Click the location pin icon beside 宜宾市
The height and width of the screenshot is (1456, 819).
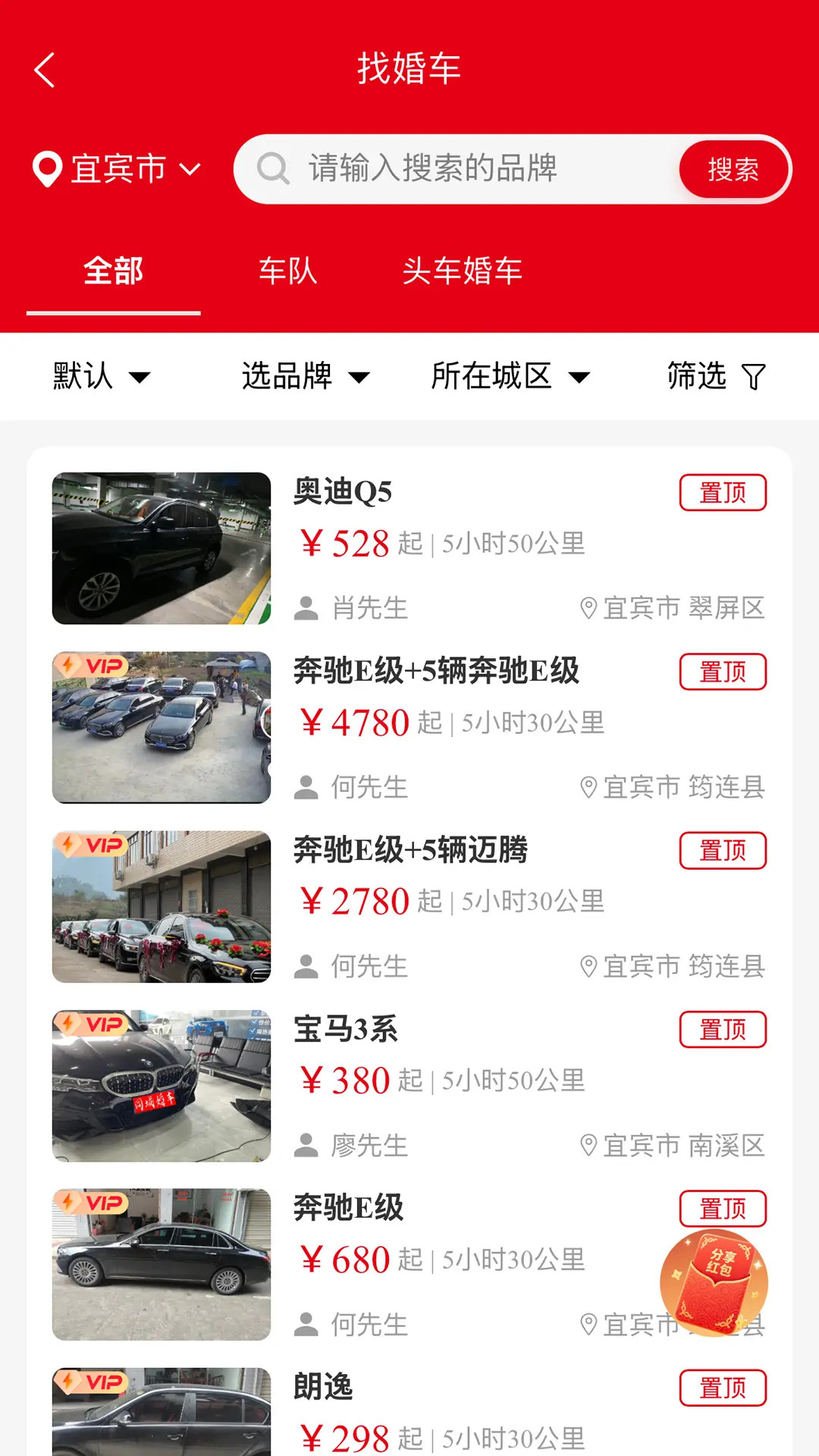47,169
